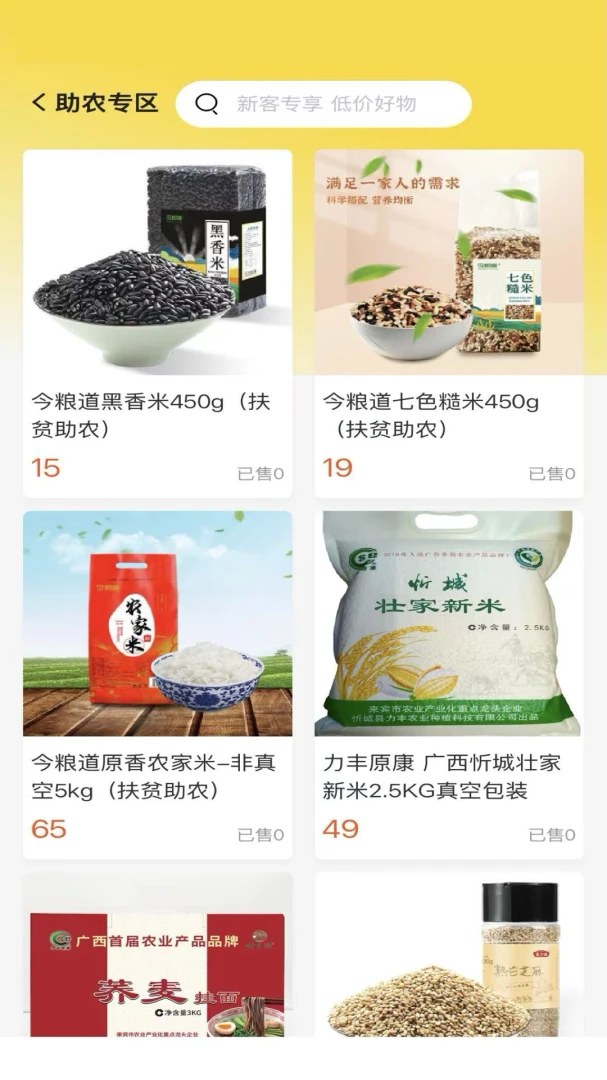607x1080 pixels.
Task: Open 今粮道黑香米450g product card
Action: click(x=158, y=324)
